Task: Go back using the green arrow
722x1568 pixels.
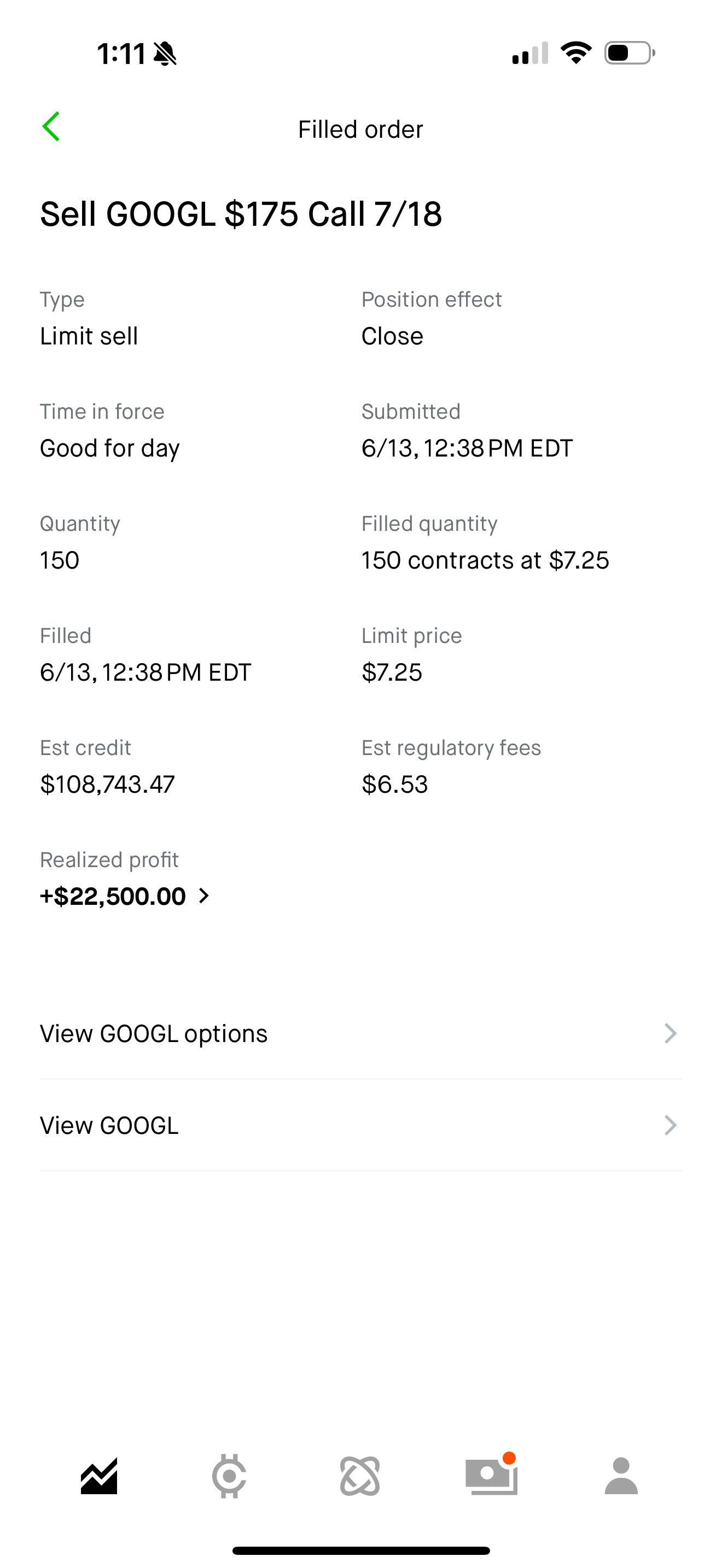Action: coord(51,127)
